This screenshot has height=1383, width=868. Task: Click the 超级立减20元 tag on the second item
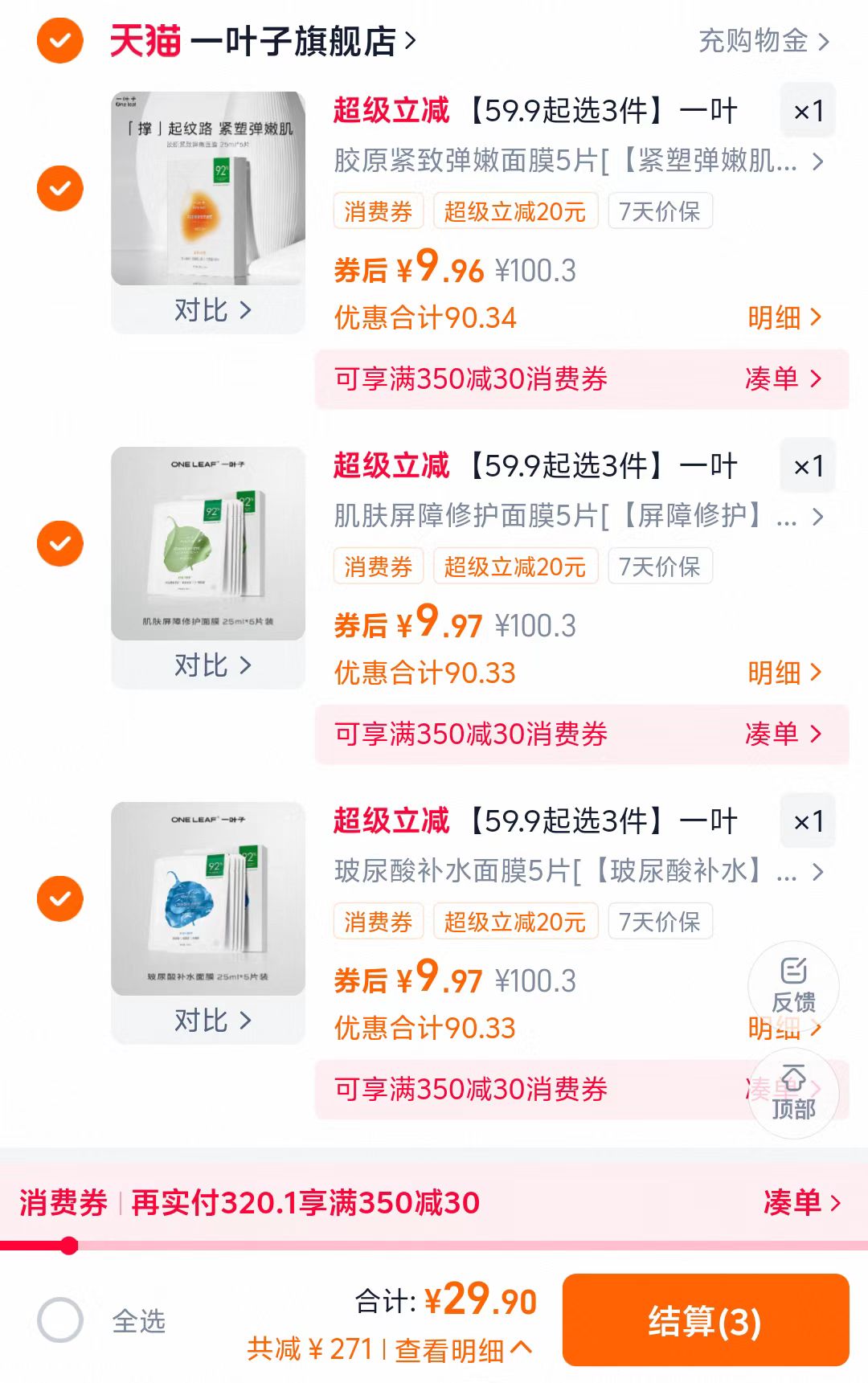[515, 566]
